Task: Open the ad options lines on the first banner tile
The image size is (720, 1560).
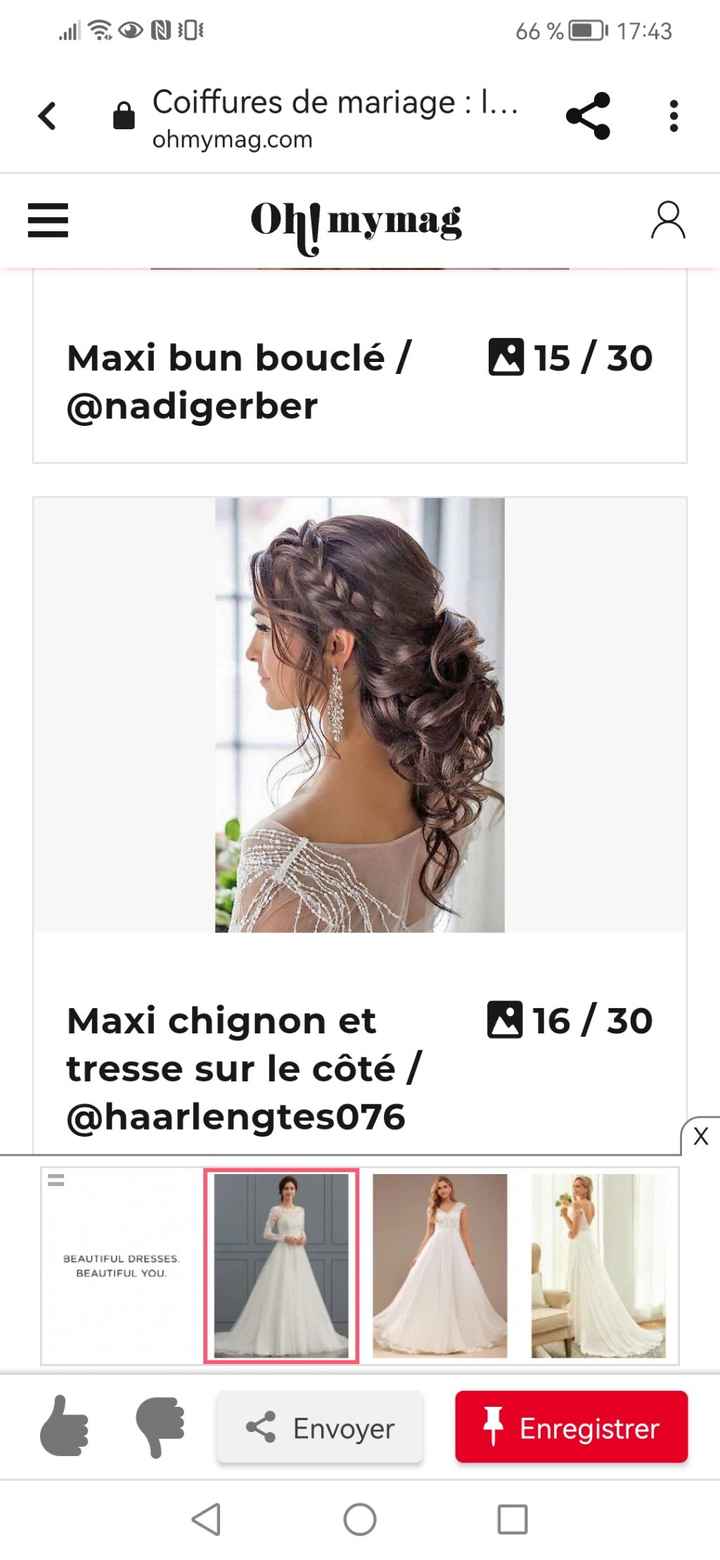Action: tap(58, 1180)
